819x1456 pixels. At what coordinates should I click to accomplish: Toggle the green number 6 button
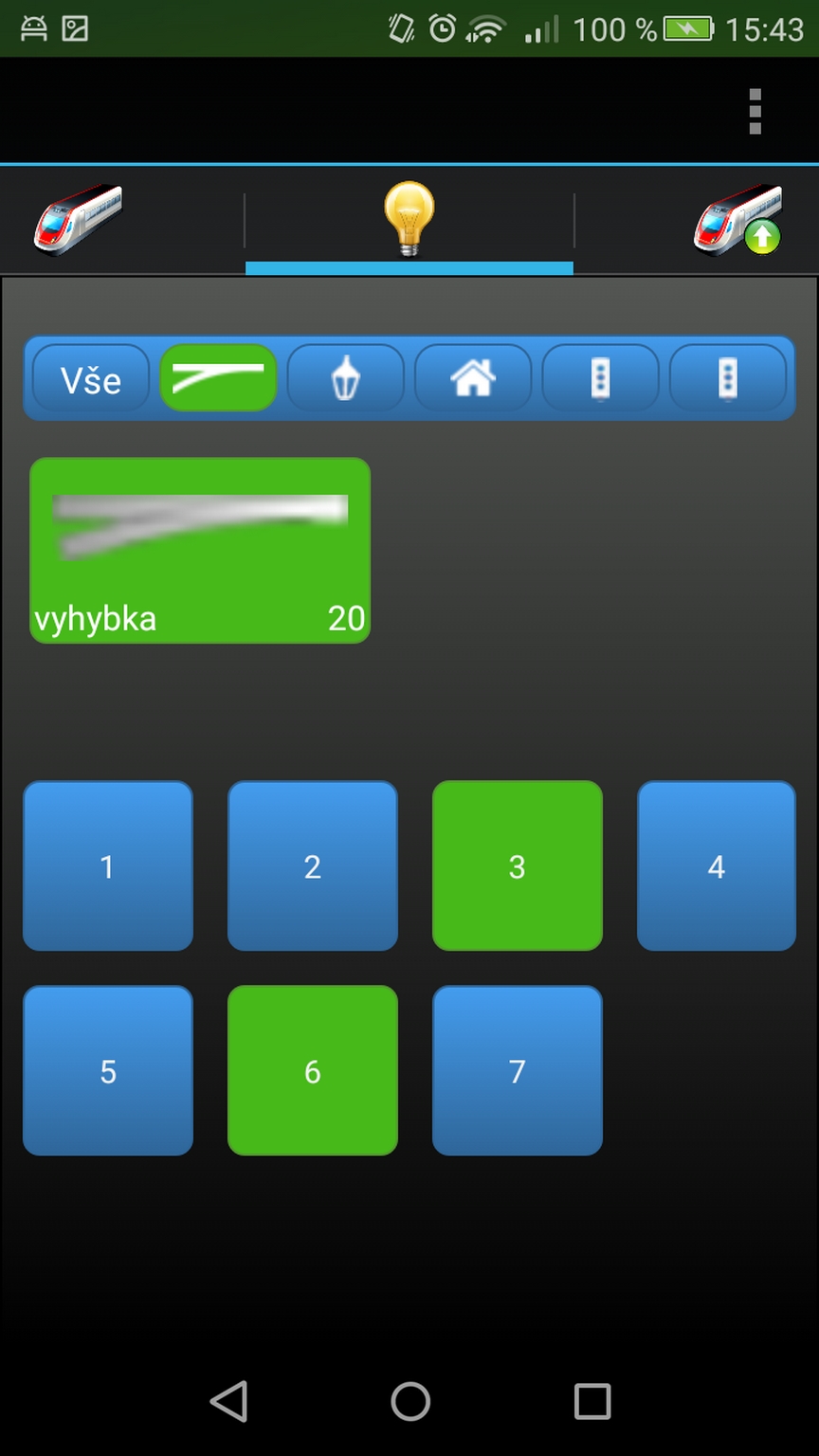click(313, 1070)
